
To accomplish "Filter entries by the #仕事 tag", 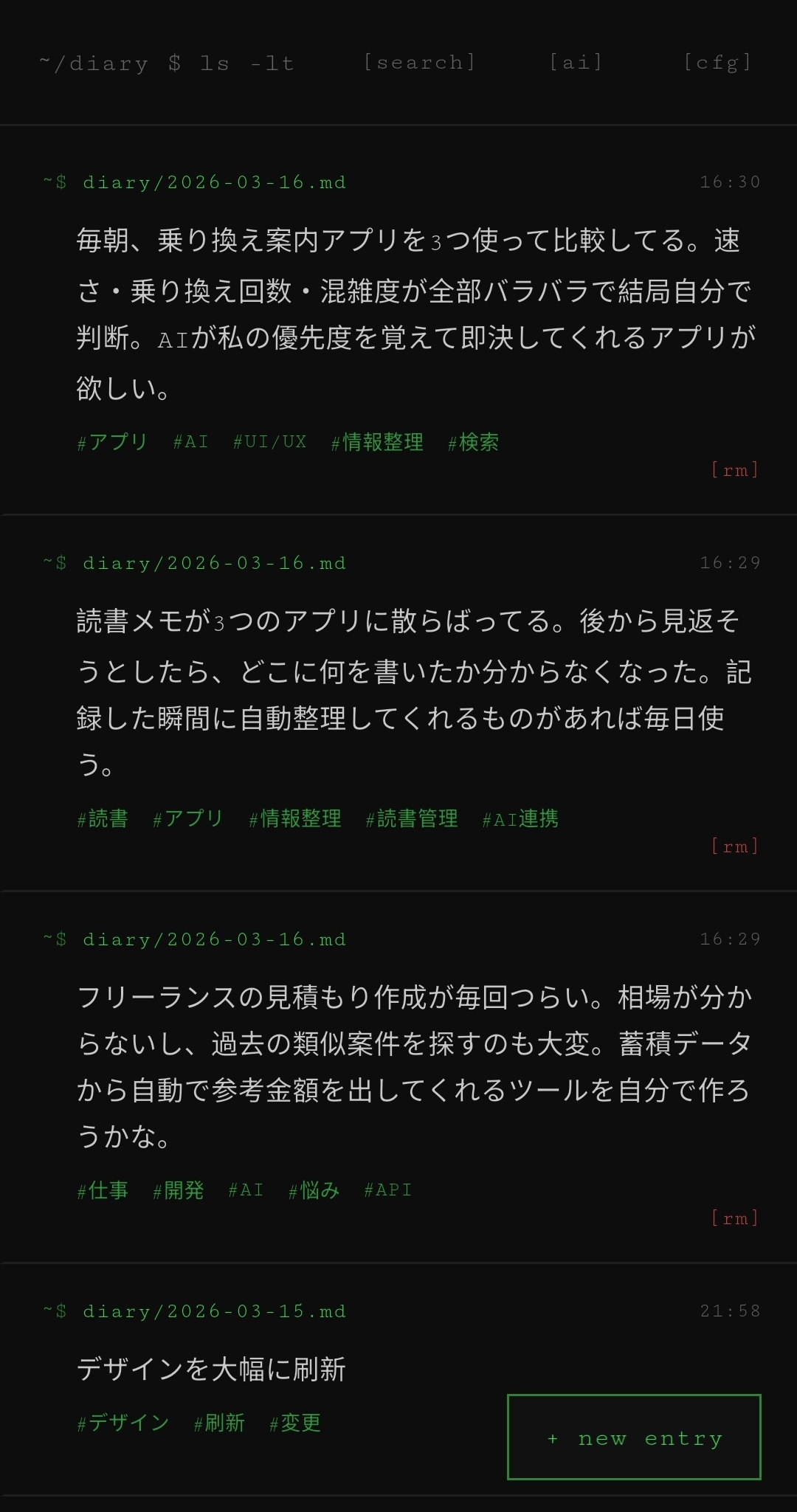I will pos(103,1190).
